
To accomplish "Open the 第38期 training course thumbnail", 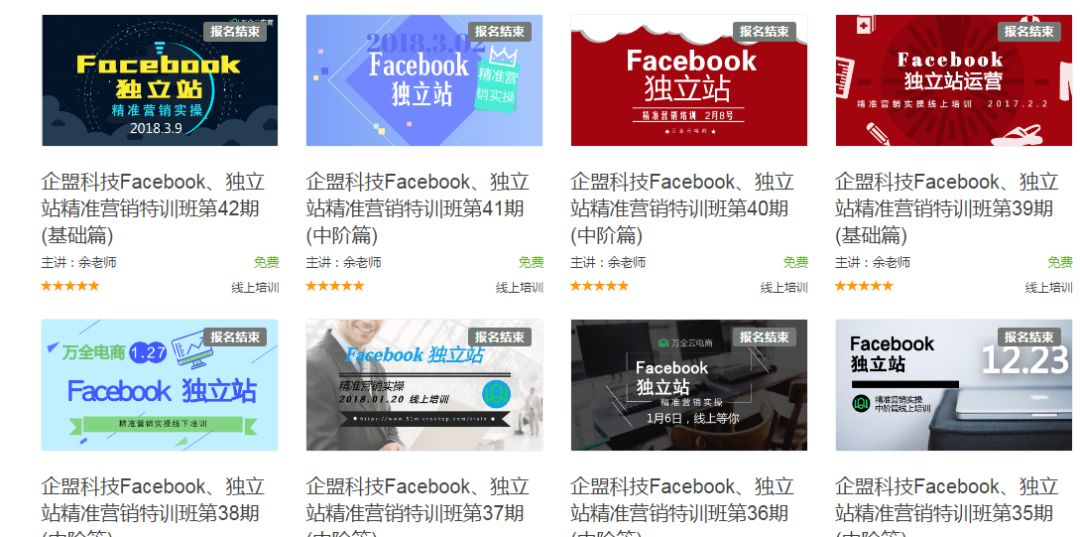I will [x=159, y=385].
